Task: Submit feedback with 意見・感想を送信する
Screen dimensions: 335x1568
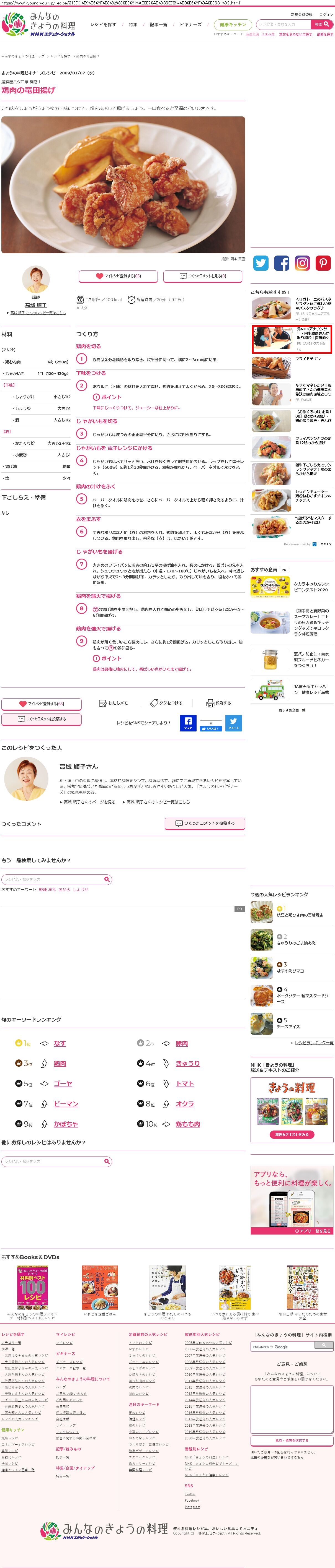Action: 292,1441
